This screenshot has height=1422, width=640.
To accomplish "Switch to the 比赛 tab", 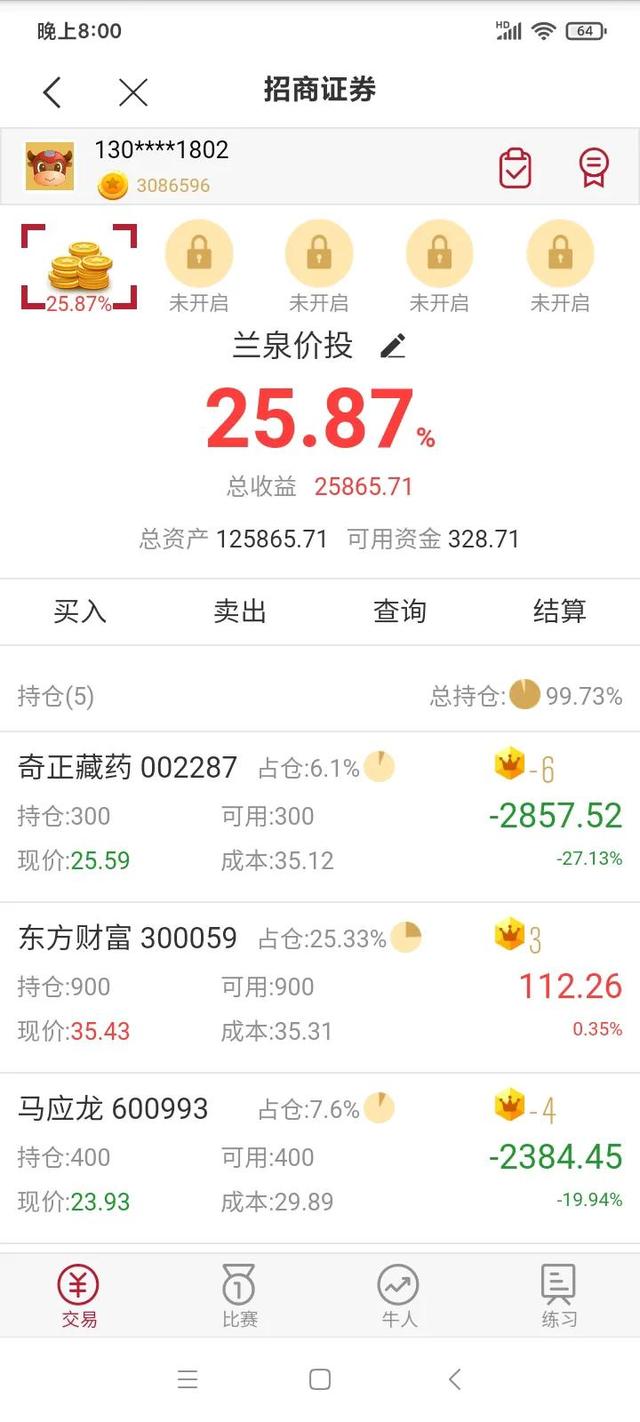I will (x=240, y=1296).
